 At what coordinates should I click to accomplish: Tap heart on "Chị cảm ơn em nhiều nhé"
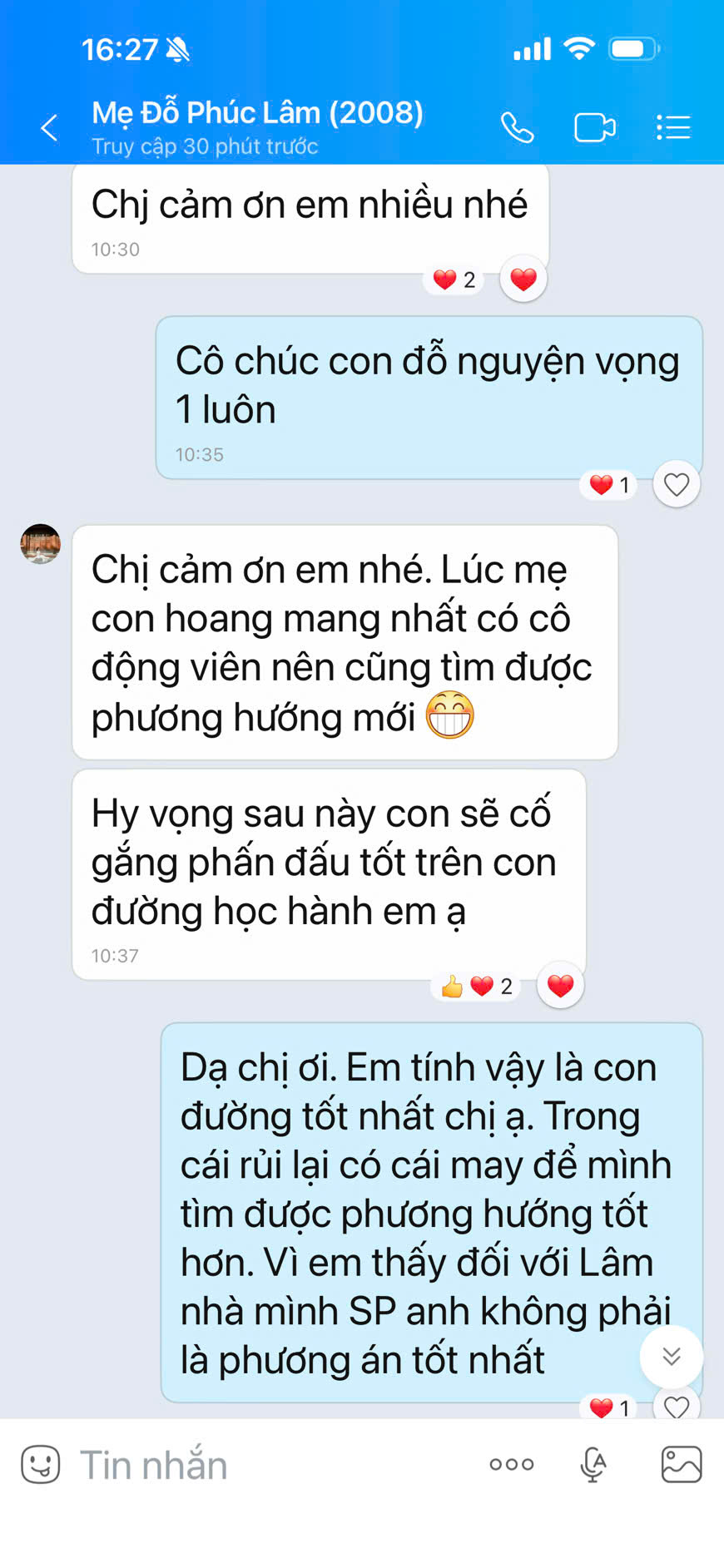coord(523,279)
